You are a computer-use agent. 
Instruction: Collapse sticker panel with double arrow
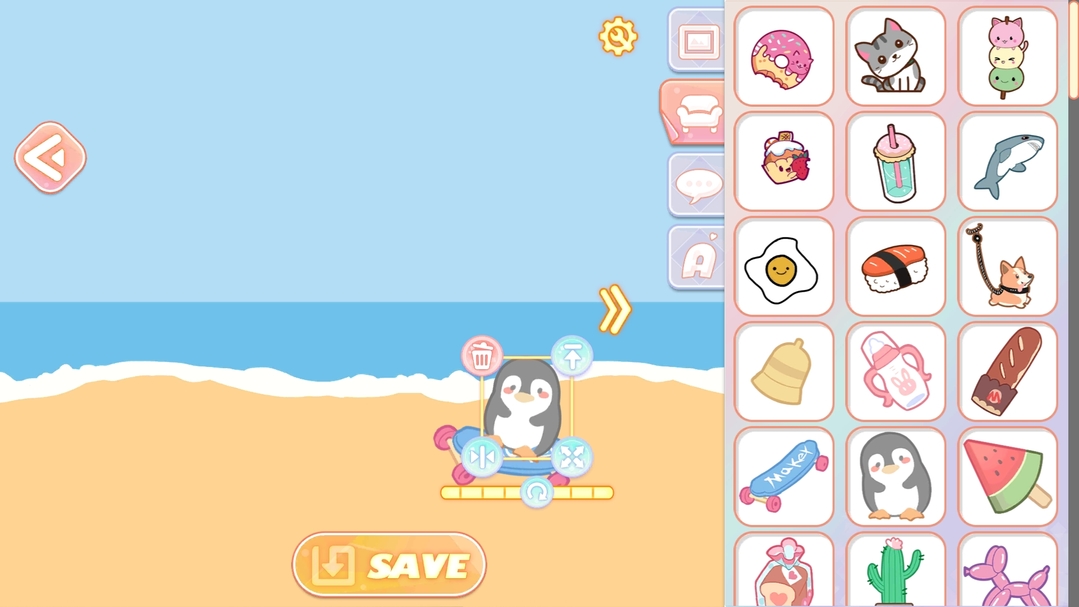615,309
